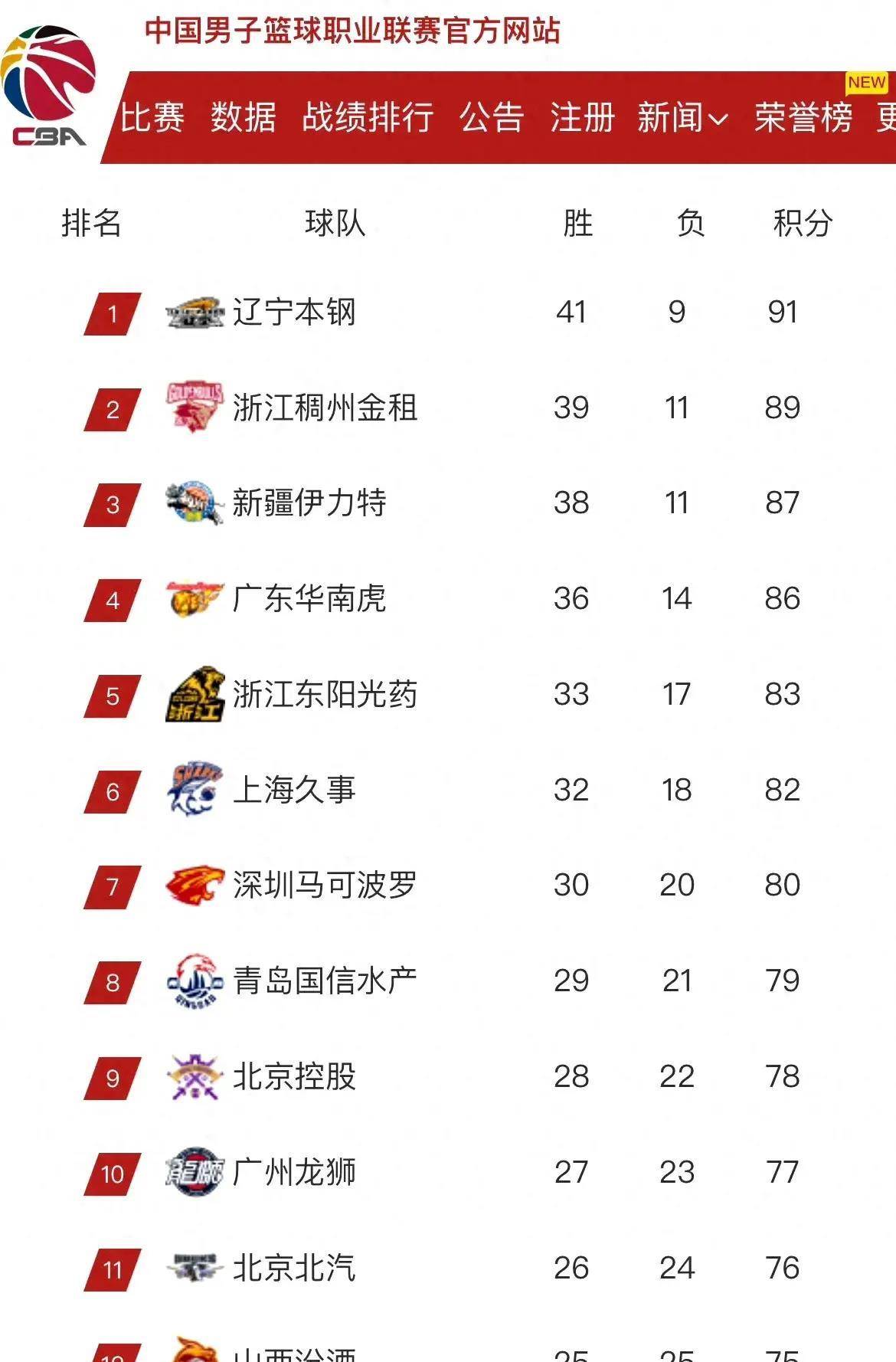Open the 辽宁本钢 team row
896x1362 pixels.
294,313
